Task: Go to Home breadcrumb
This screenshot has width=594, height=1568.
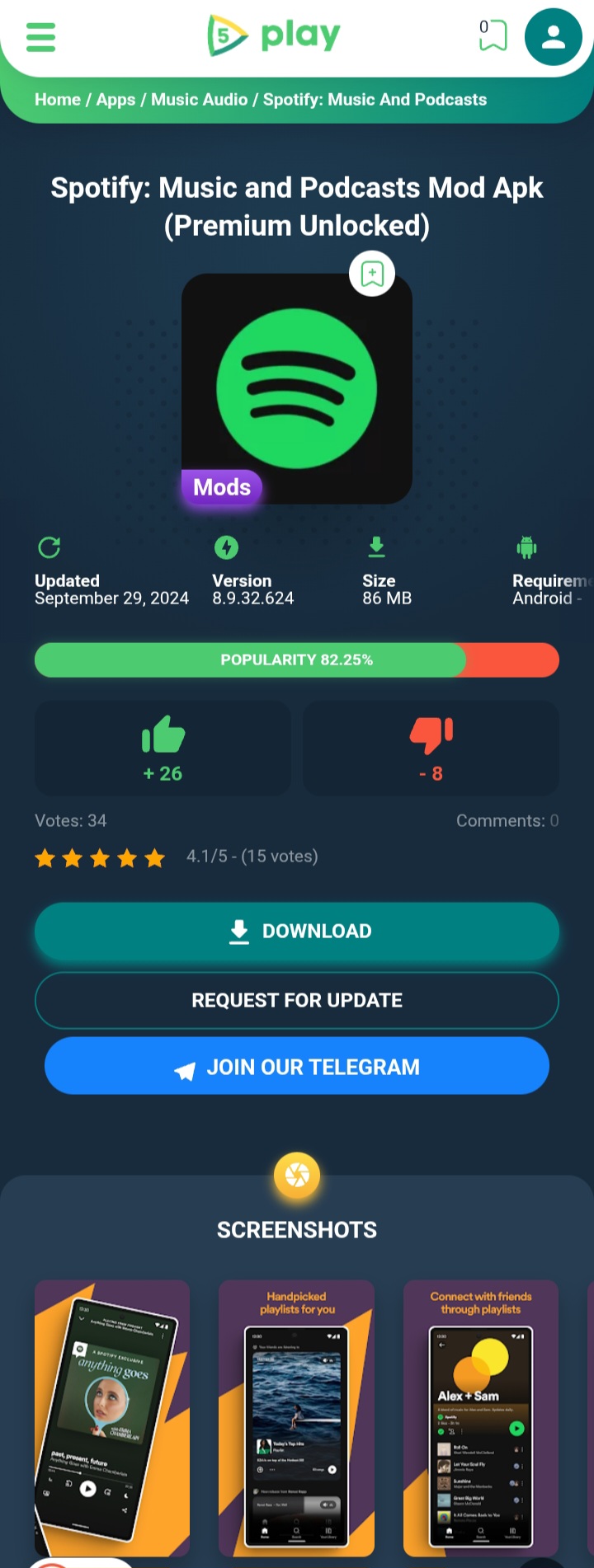Action: [58, 100]
